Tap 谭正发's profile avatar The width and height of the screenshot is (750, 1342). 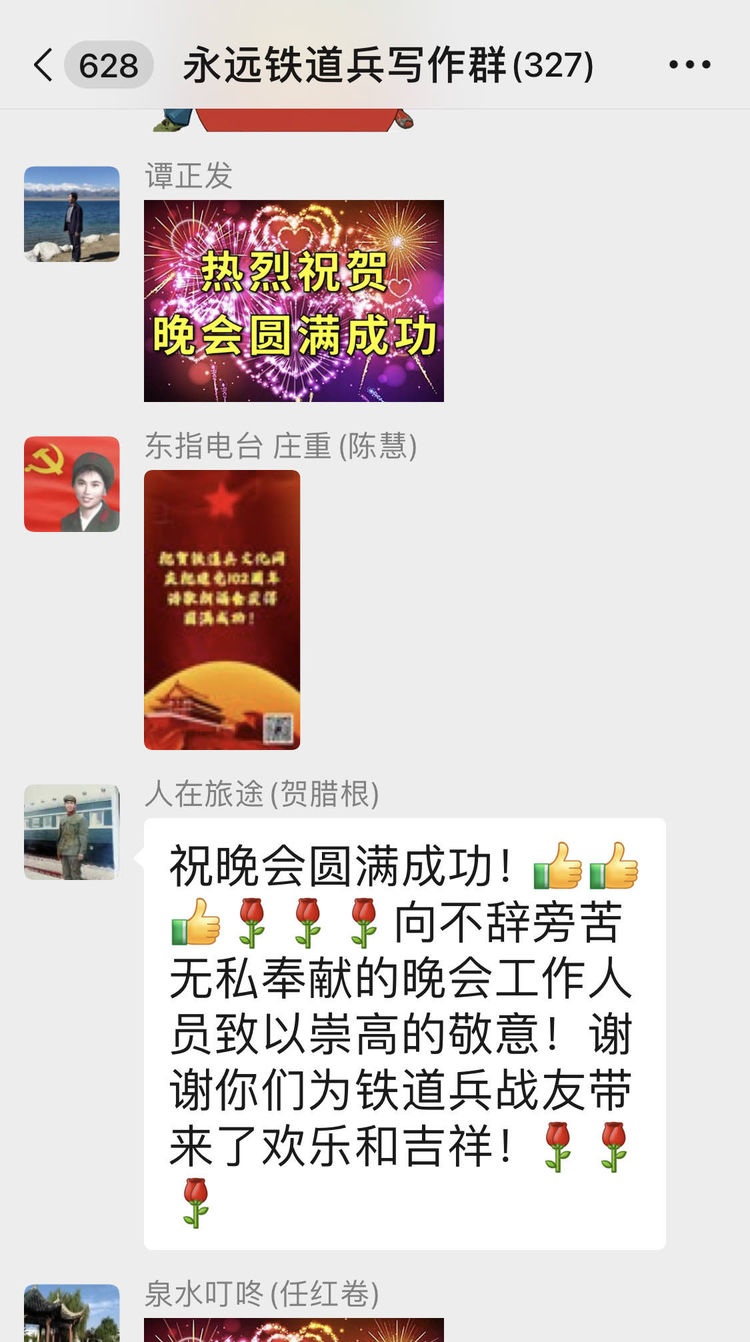coord(71,213)
